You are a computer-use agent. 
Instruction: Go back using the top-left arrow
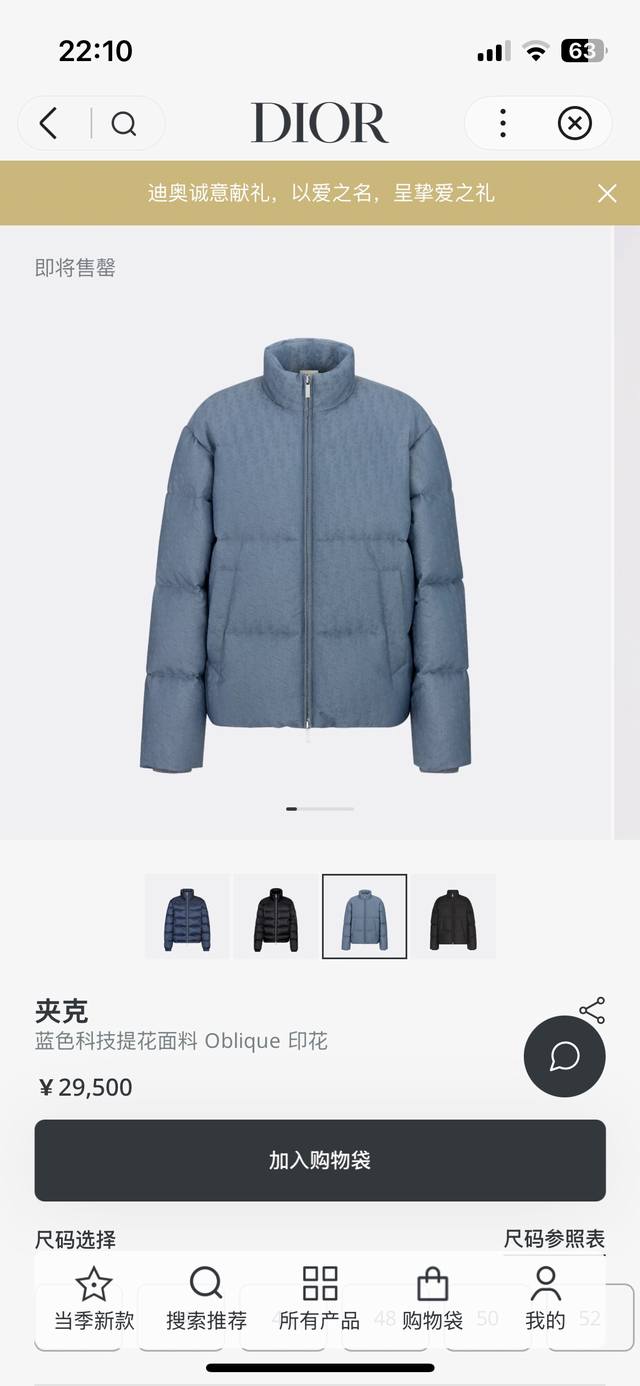click(x=49, y=124)
